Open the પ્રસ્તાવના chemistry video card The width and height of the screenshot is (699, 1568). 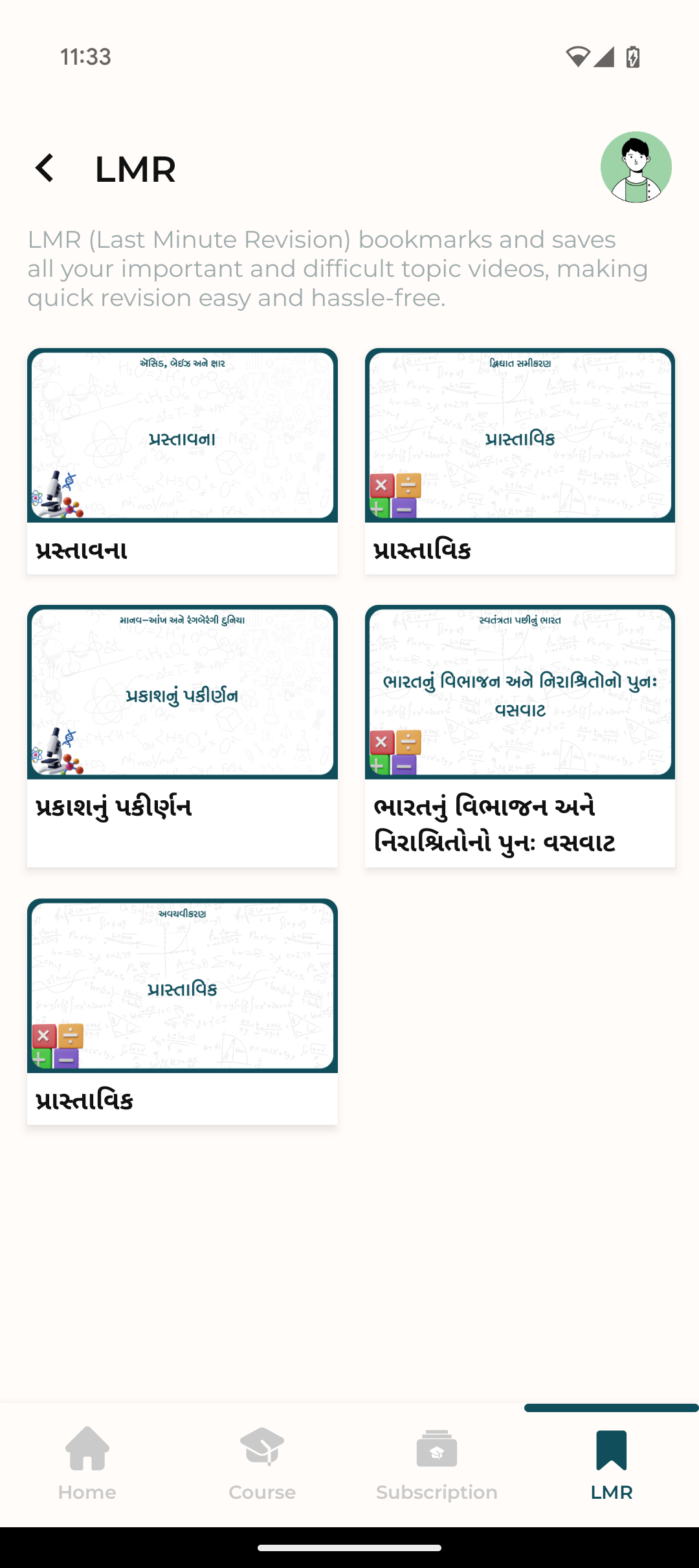click(x=182, y=461)
